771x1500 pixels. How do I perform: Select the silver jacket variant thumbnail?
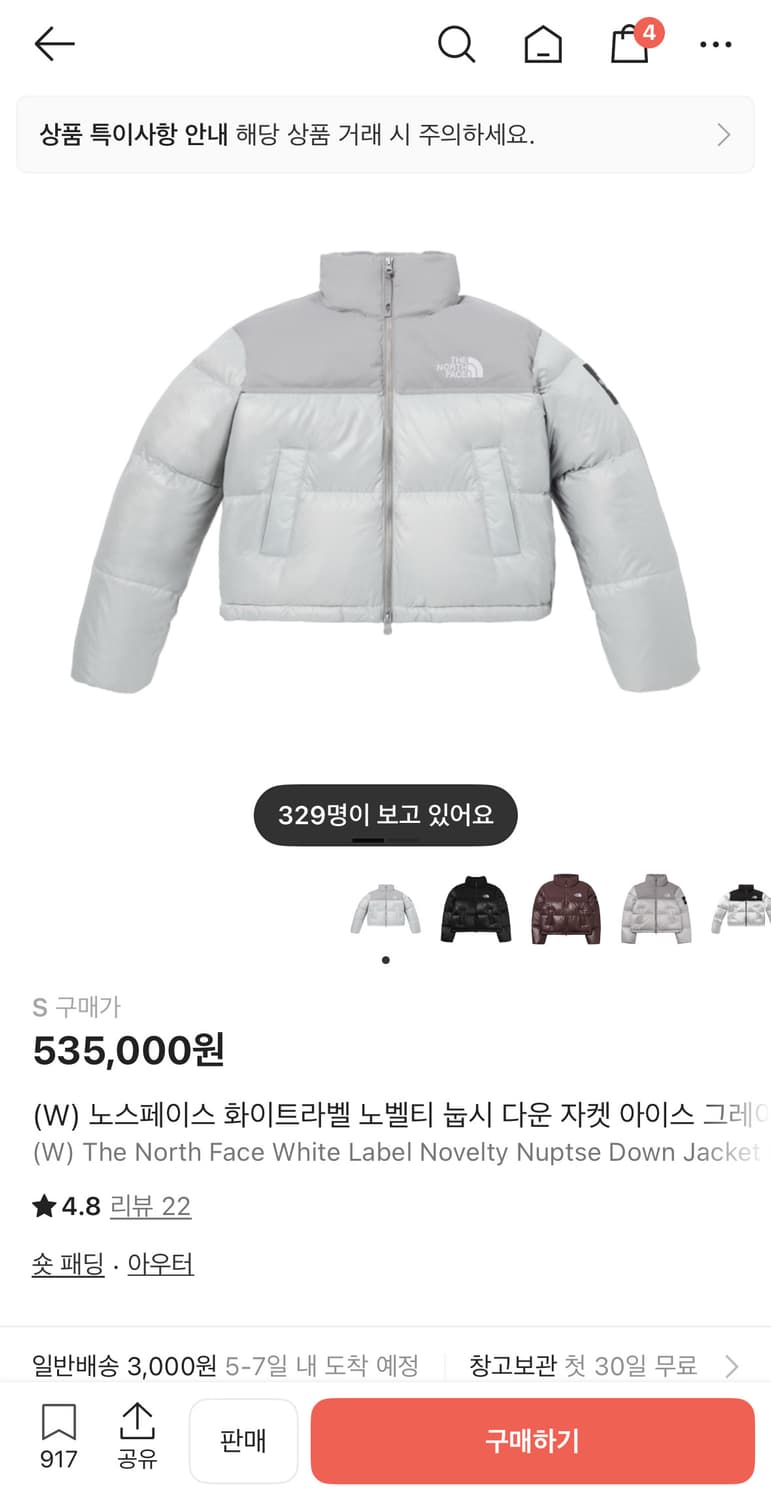(x=657, y=908)
